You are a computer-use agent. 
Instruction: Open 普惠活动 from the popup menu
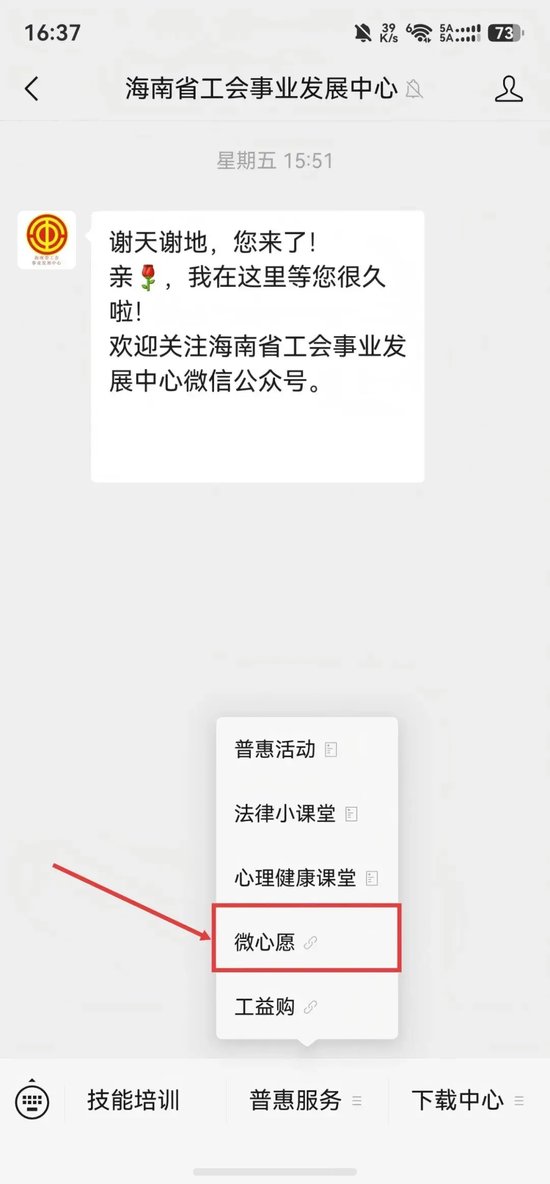(307, 749)
